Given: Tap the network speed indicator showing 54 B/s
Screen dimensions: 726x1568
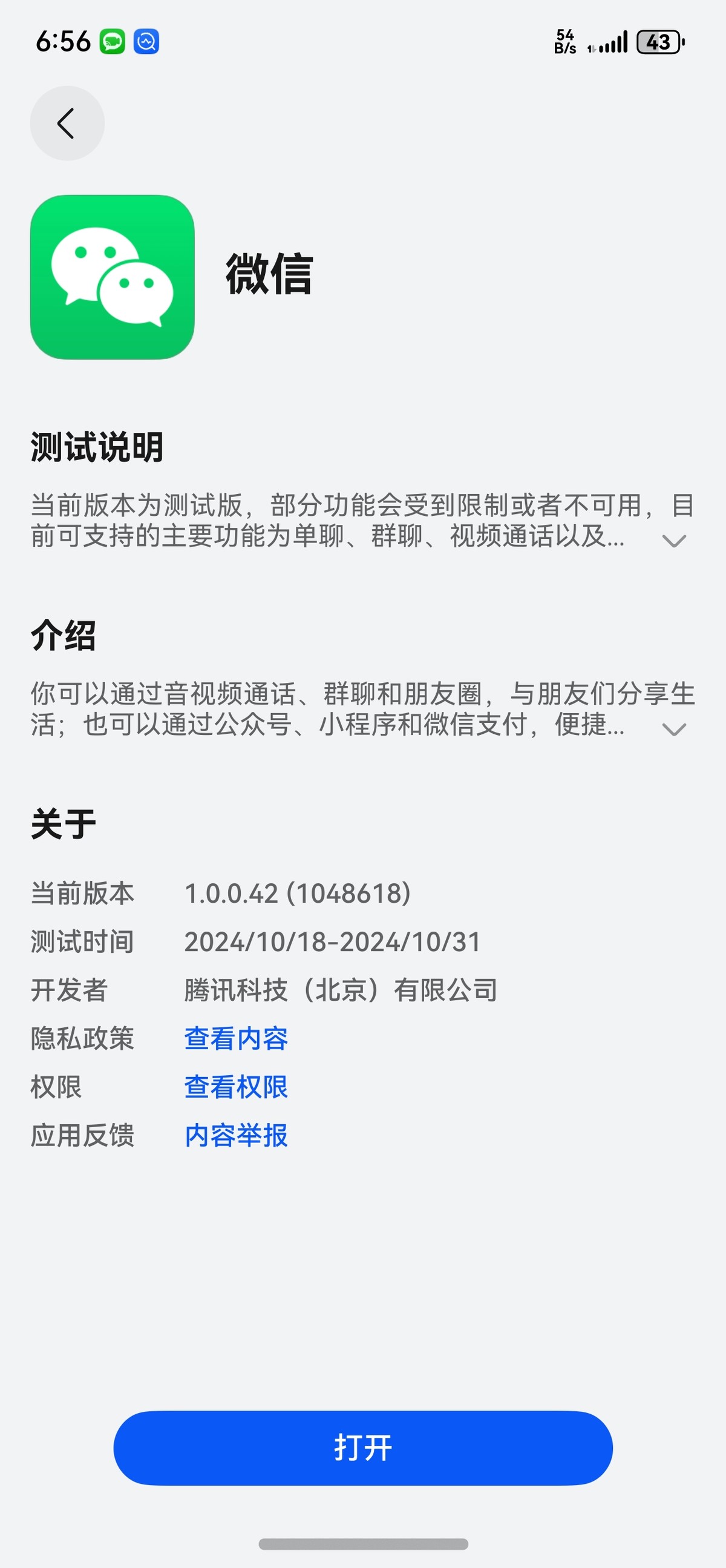Looking at the screenshot, I should coord(565,41).
